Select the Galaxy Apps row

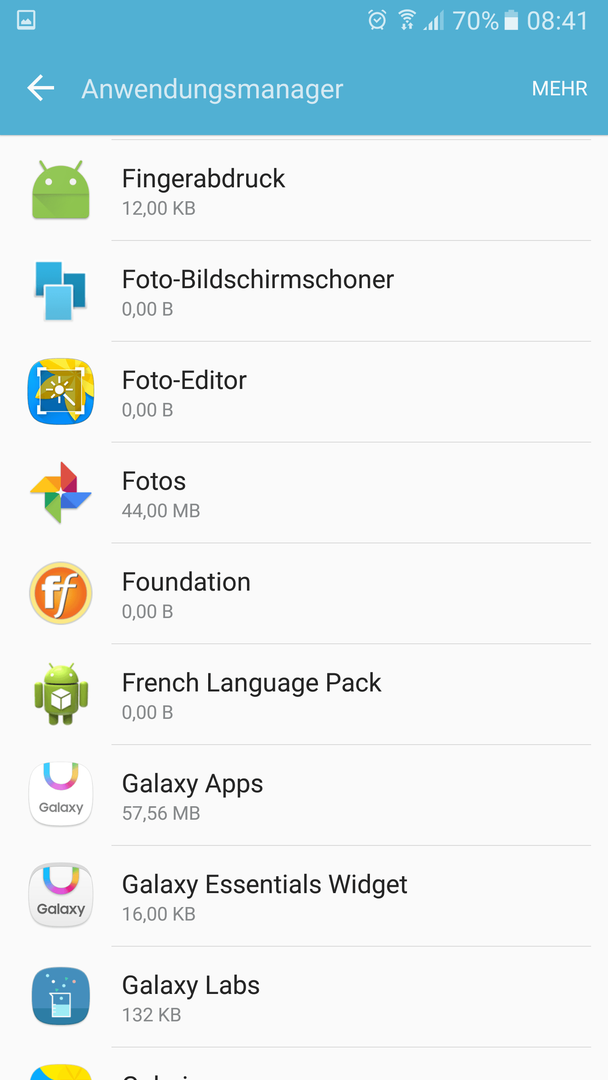point(304,795)
